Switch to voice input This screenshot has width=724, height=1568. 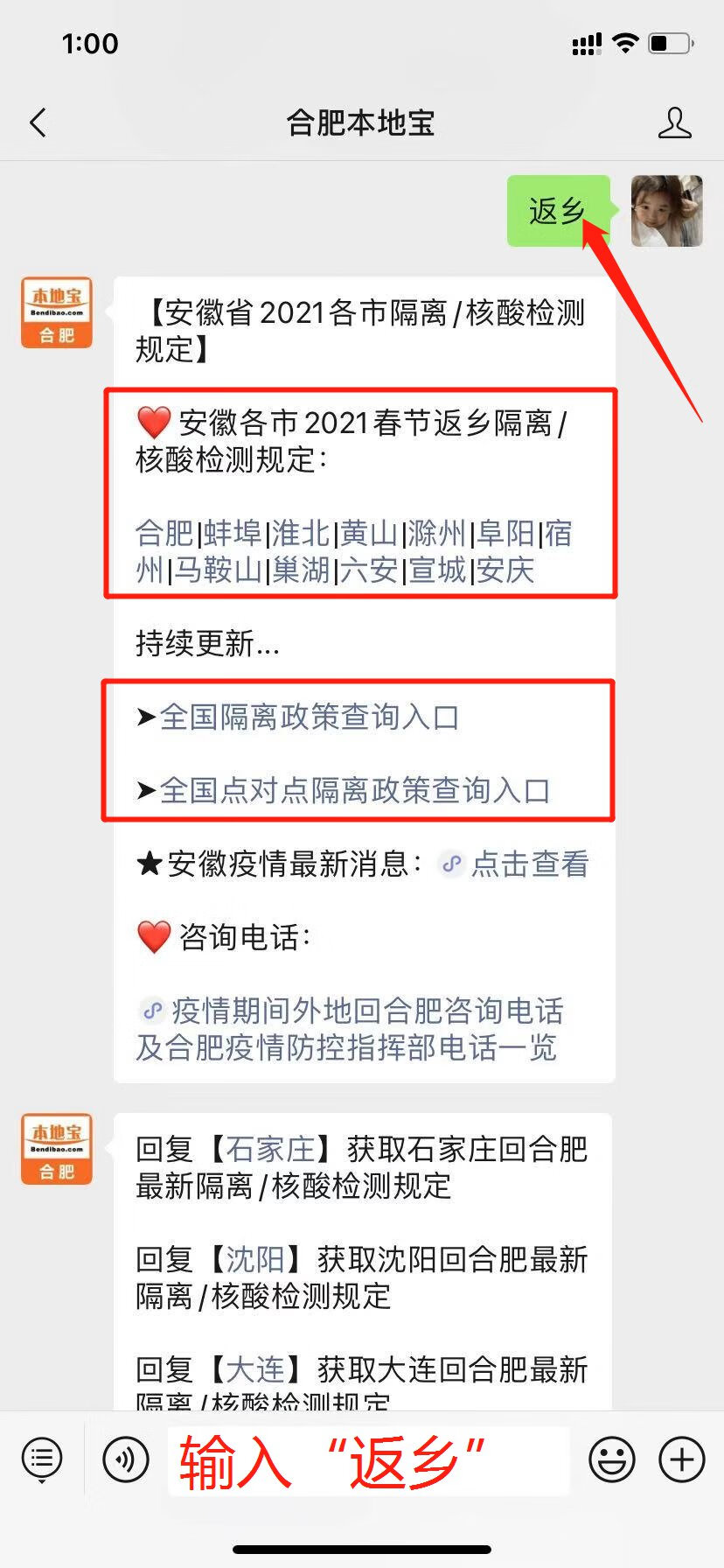125,1459
